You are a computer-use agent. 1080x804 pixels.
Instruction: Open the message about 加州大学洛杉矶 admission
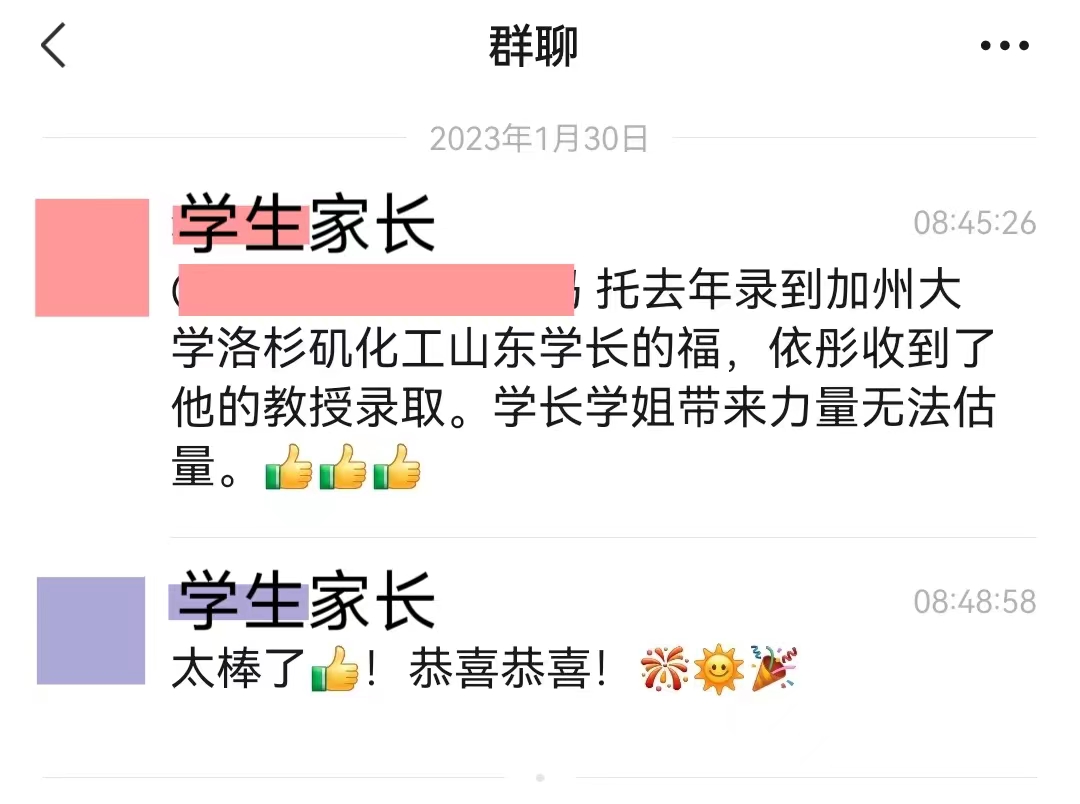point(582,378)
